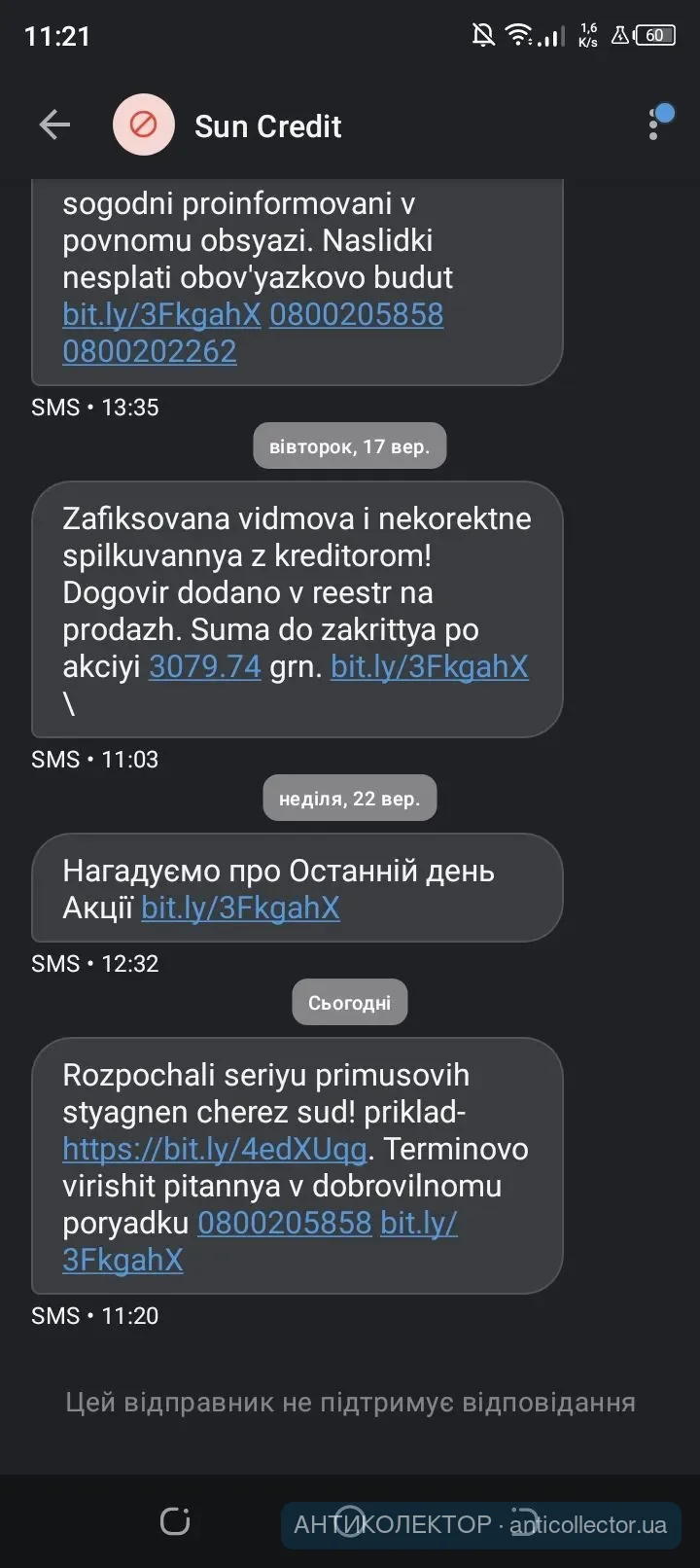700x1568 pixels.
Task: Open Sun Credit contact avatar
Action: (x=144, y=125)
